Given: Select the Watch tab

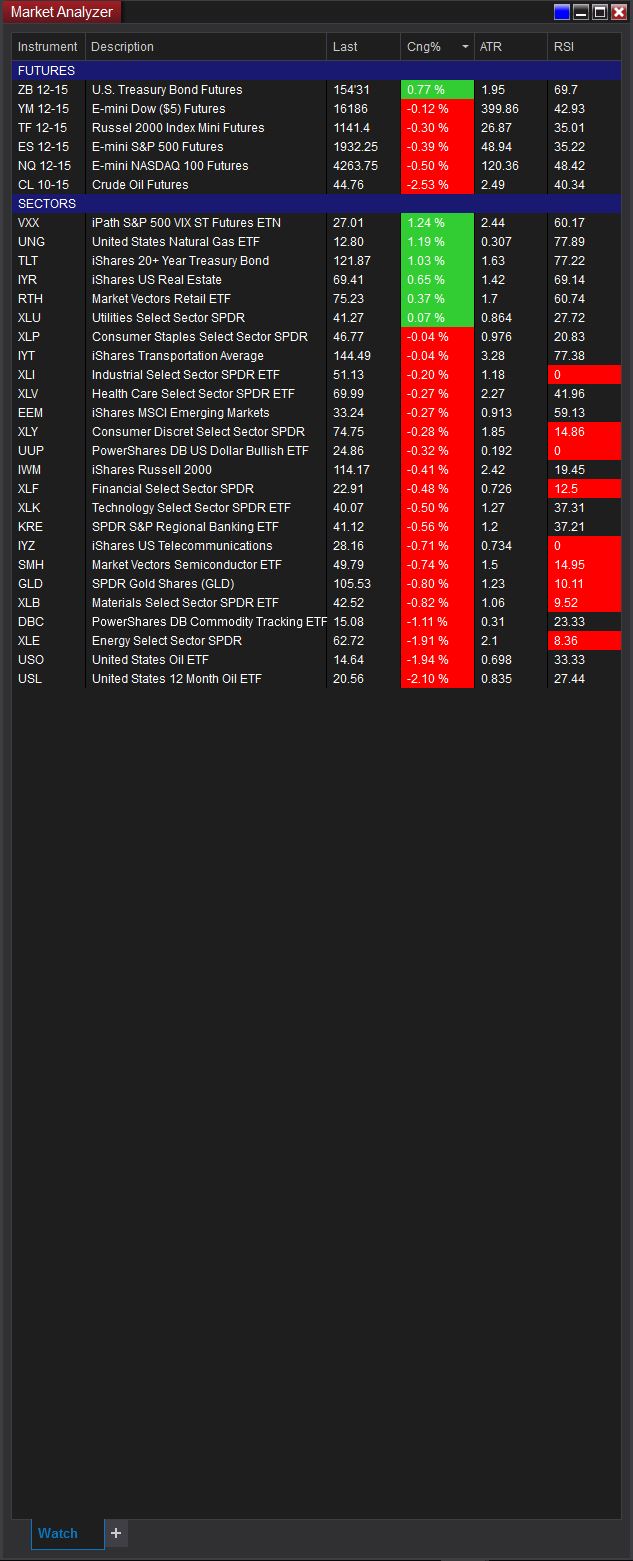Looking at the screenshot, I should (58, 1533).
